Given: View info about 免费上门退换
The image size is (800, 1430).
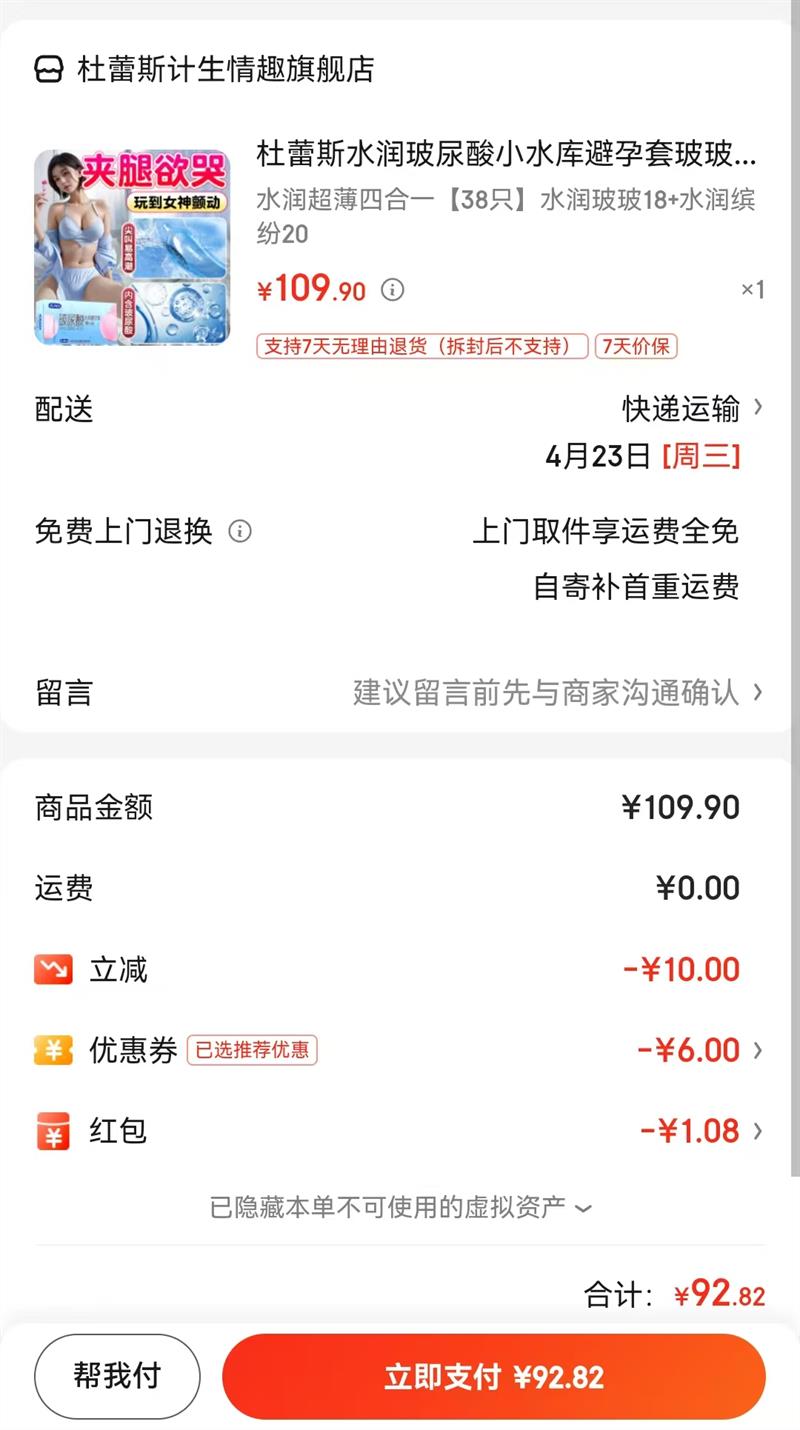Looking at the screenshot, I should (240, 531).
